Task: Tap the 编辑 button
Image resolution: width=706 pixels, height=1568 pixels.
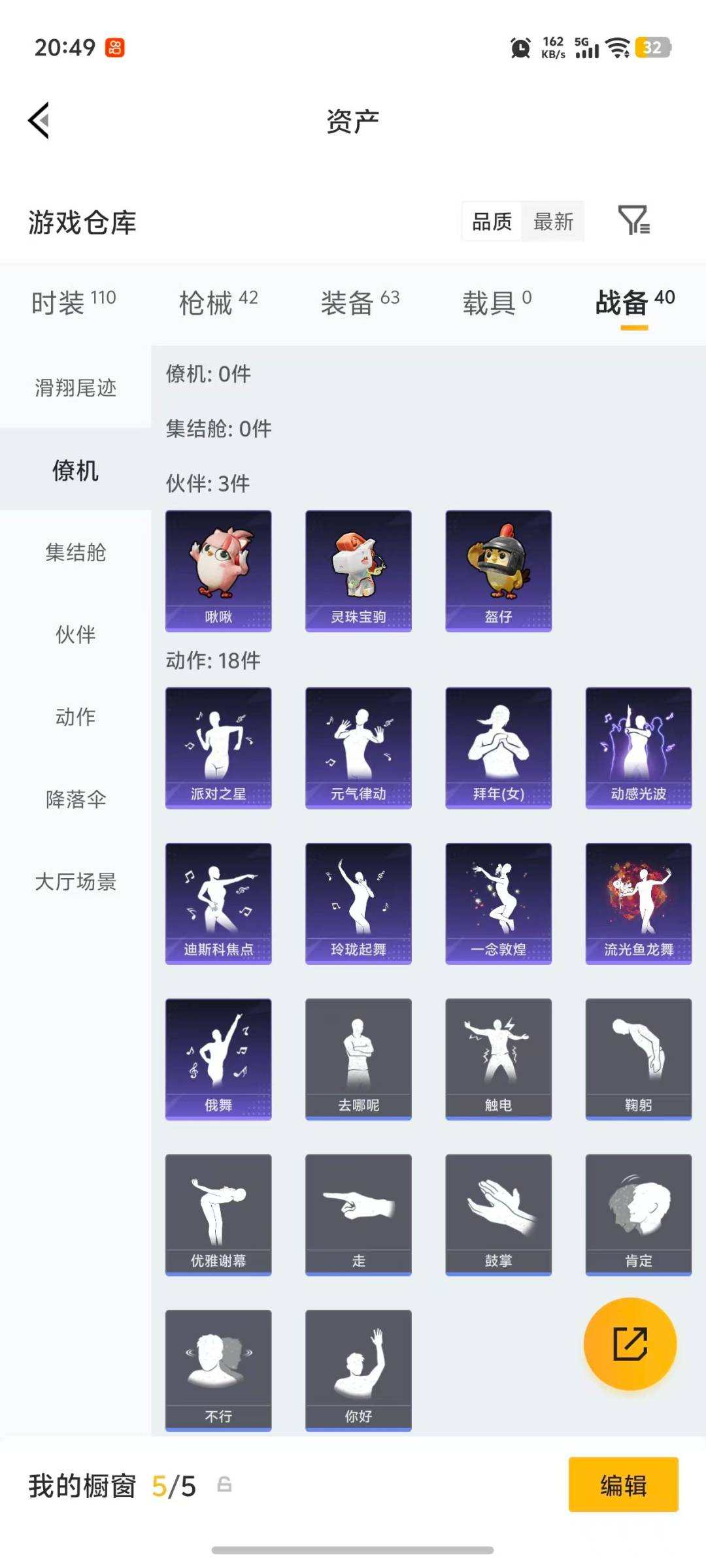Action: click(x=624, y=1485)
